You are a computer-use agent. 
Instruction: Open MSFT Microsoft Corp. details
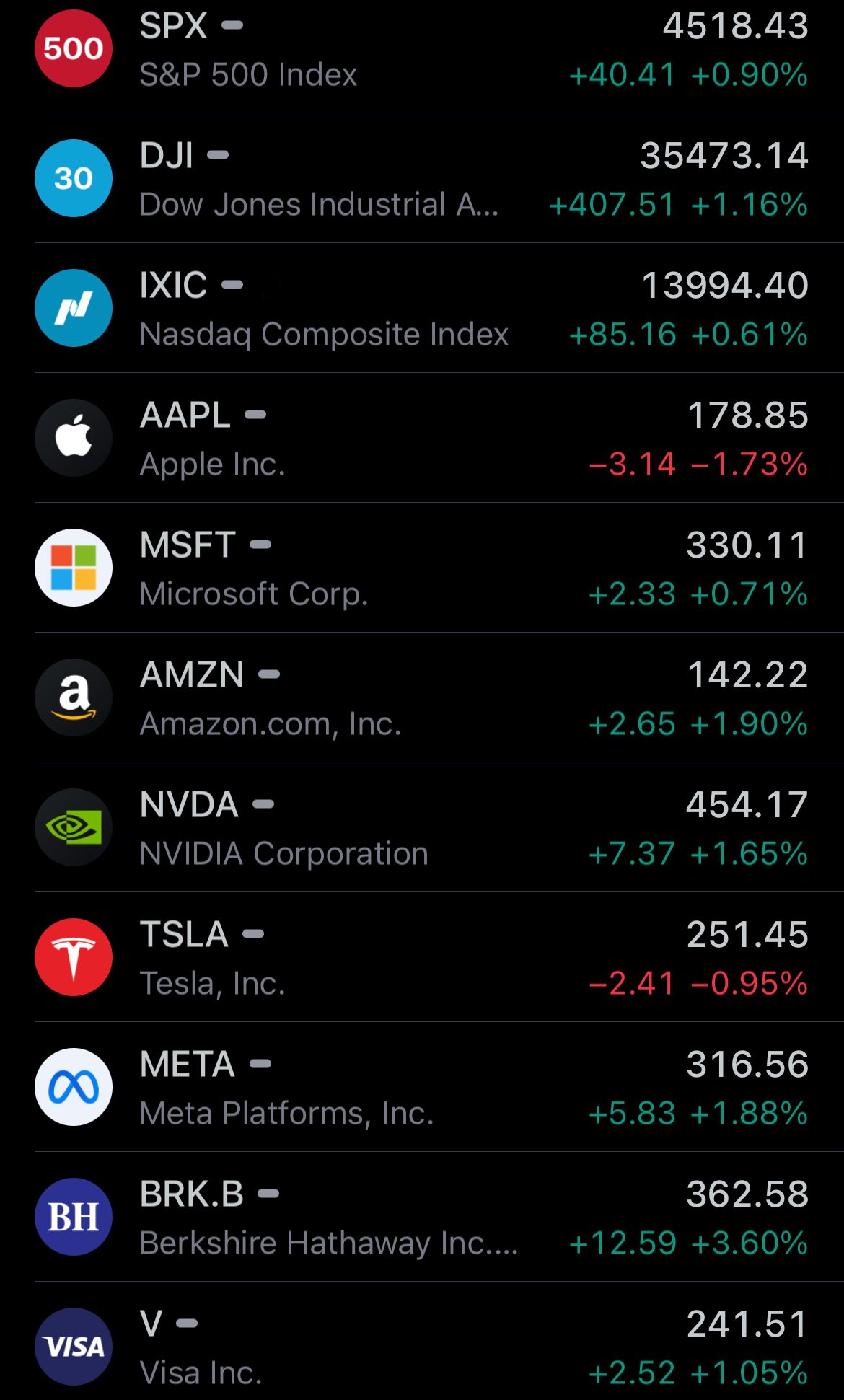422,568
